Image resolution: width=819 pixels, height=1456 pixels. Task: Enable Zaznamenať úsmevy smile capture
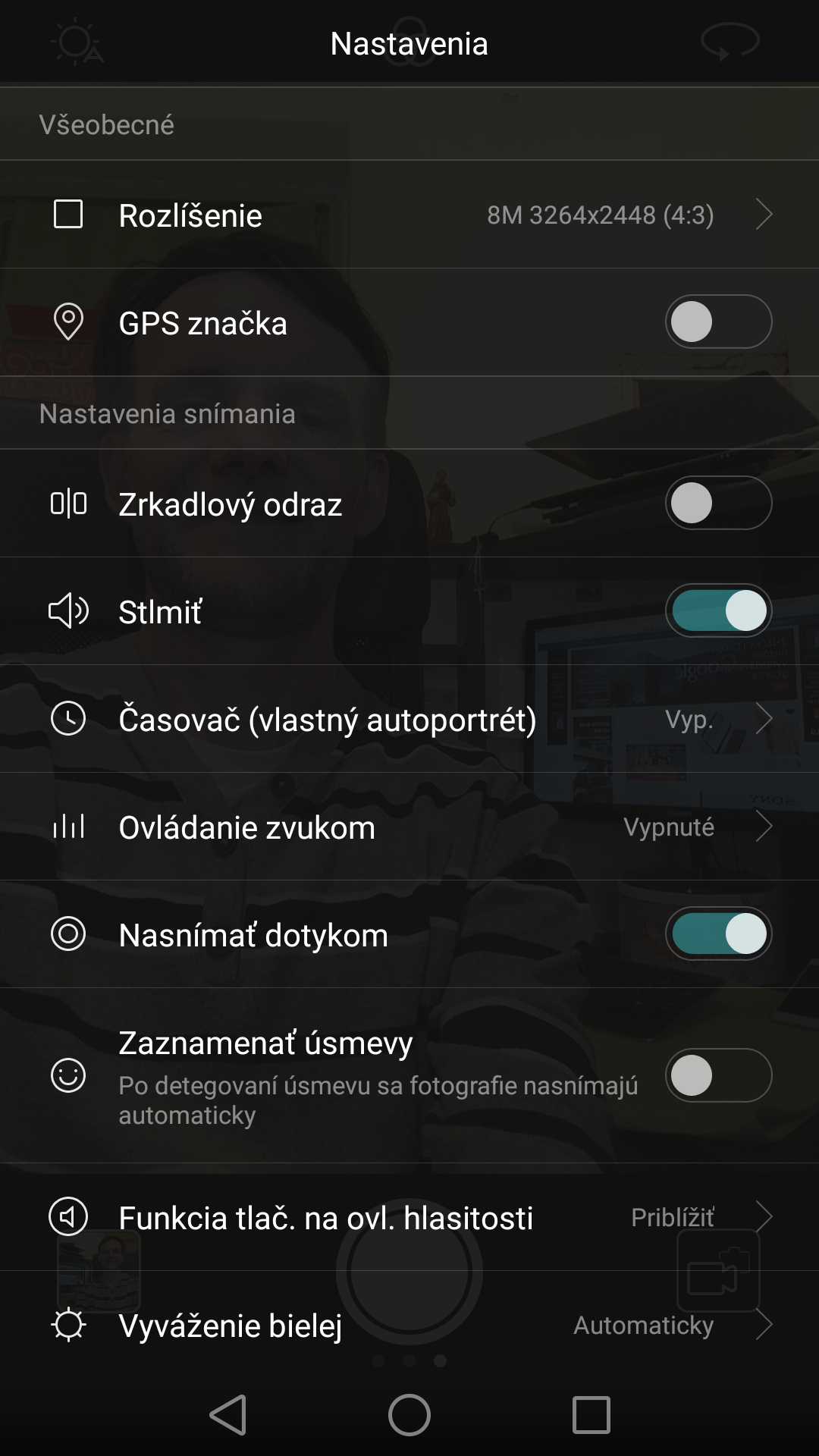click(718, 1075)
